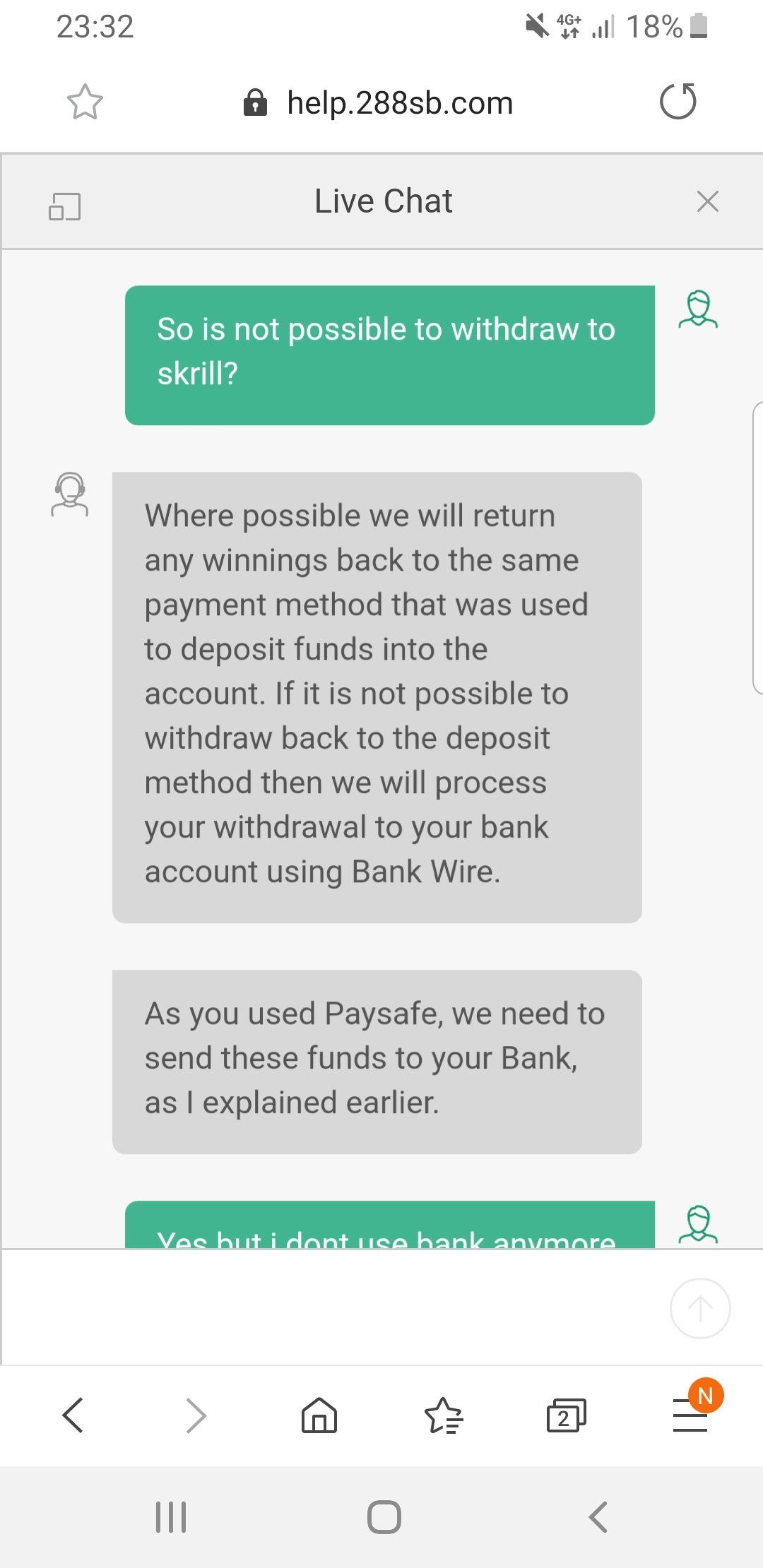This screenshot has height=1568, width=763.
Task: View the two open tabs
Action: pos(567,1415)
